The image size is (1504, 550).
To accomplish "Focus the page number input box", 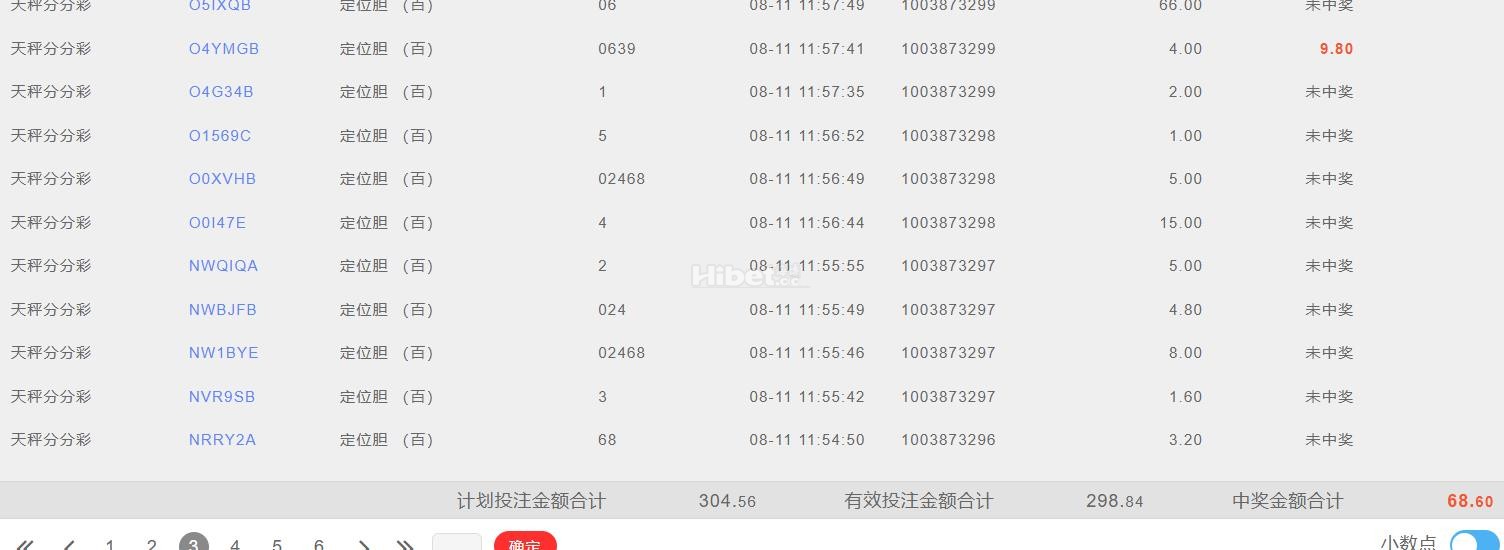I will click(x=457, y=544).
